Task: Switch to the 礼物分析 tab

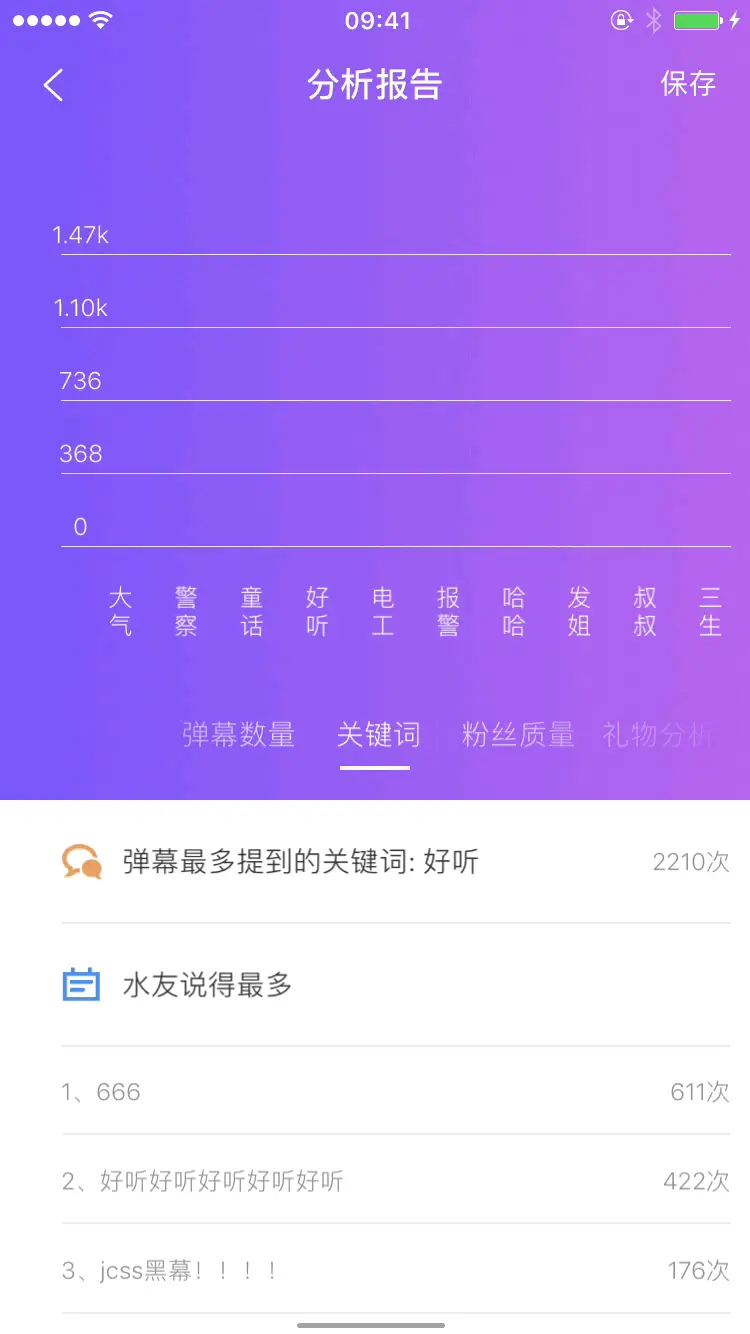Action: point(658,735)
